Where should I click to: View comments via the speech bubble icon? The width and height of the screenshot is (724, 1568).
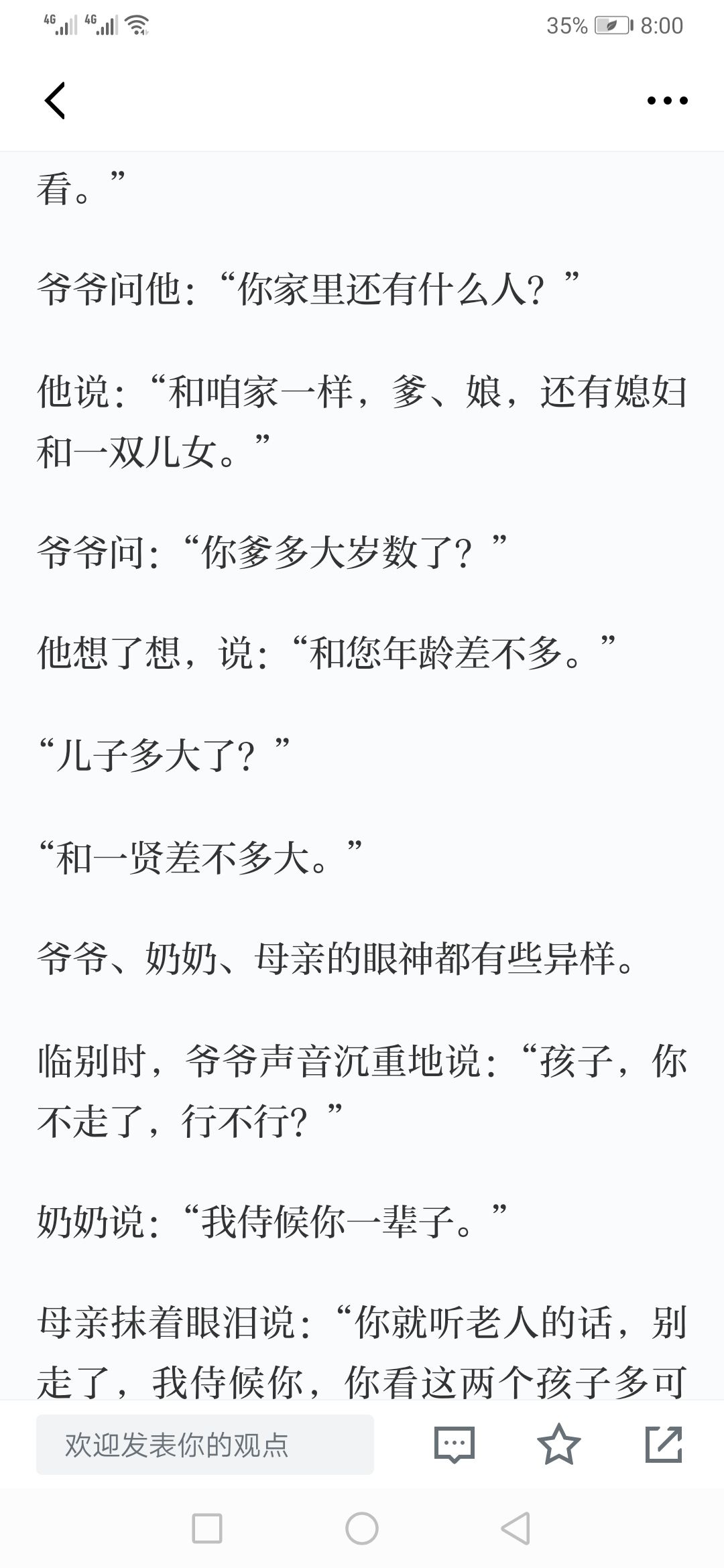pos(455,1445)
